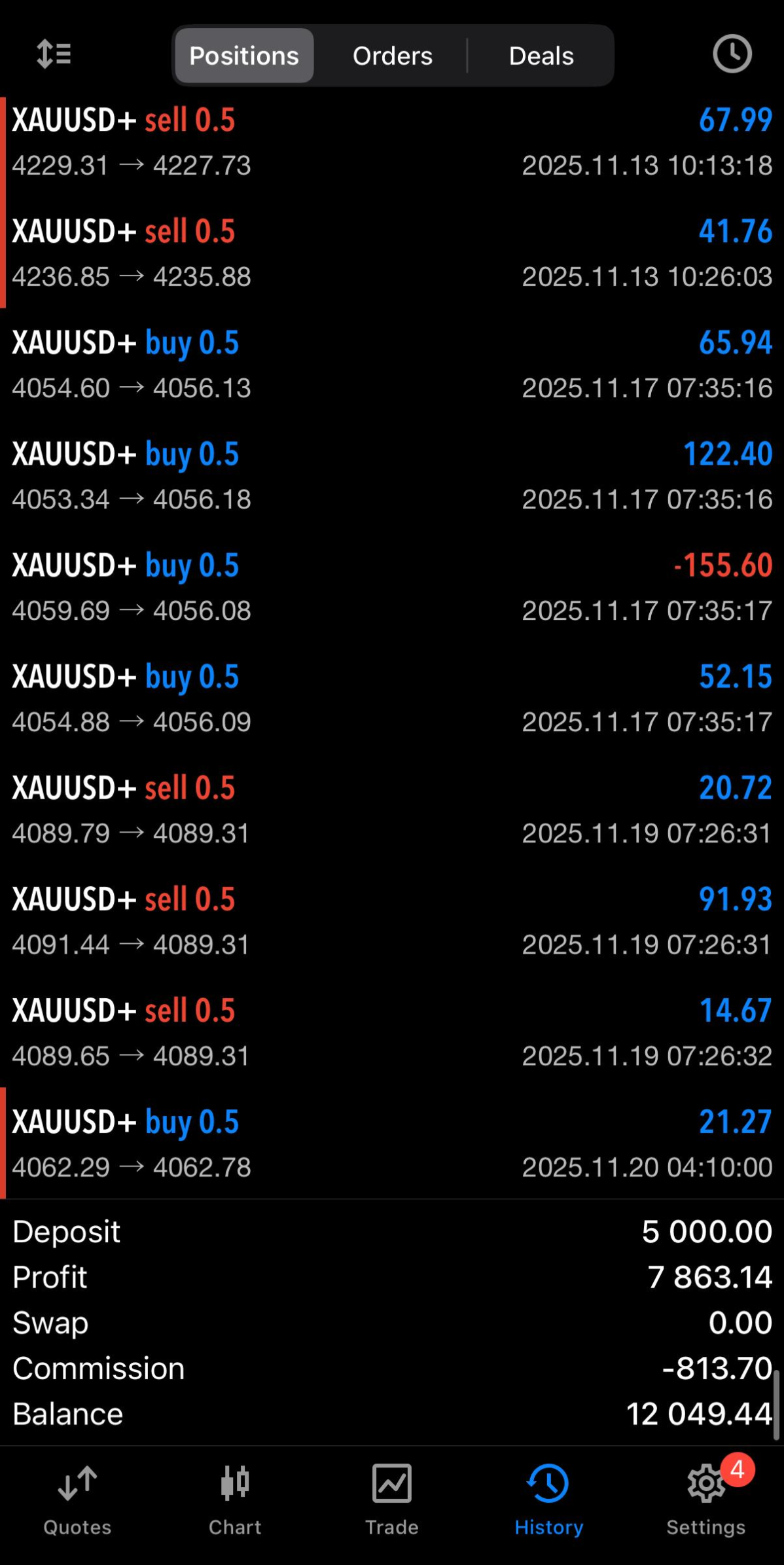The width and height of the screenshot is (784, 1565).
Task: Switch to the Orders segment
Action: point(392,56)
